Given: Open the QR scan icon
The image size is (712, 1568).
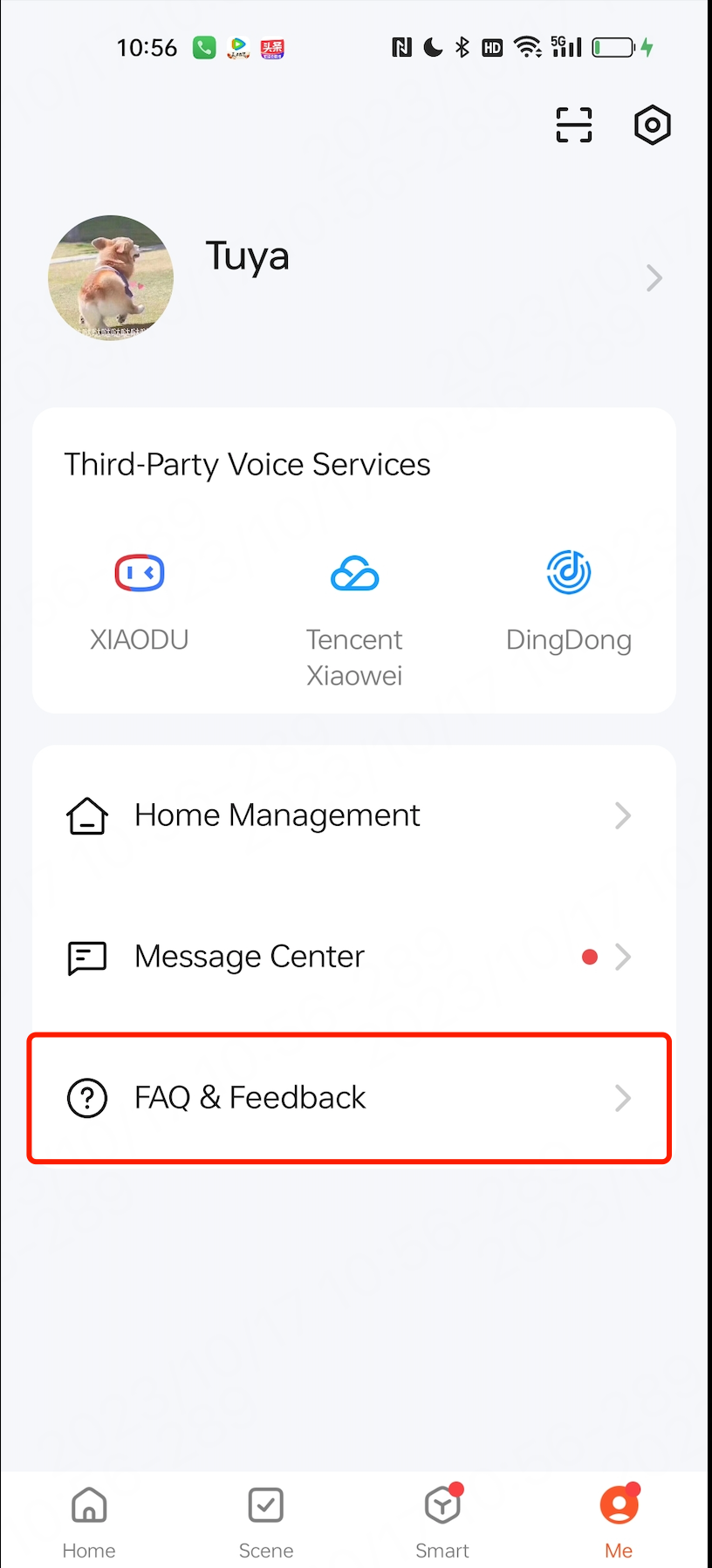Looking at the screenshot, I should point(574,125).
